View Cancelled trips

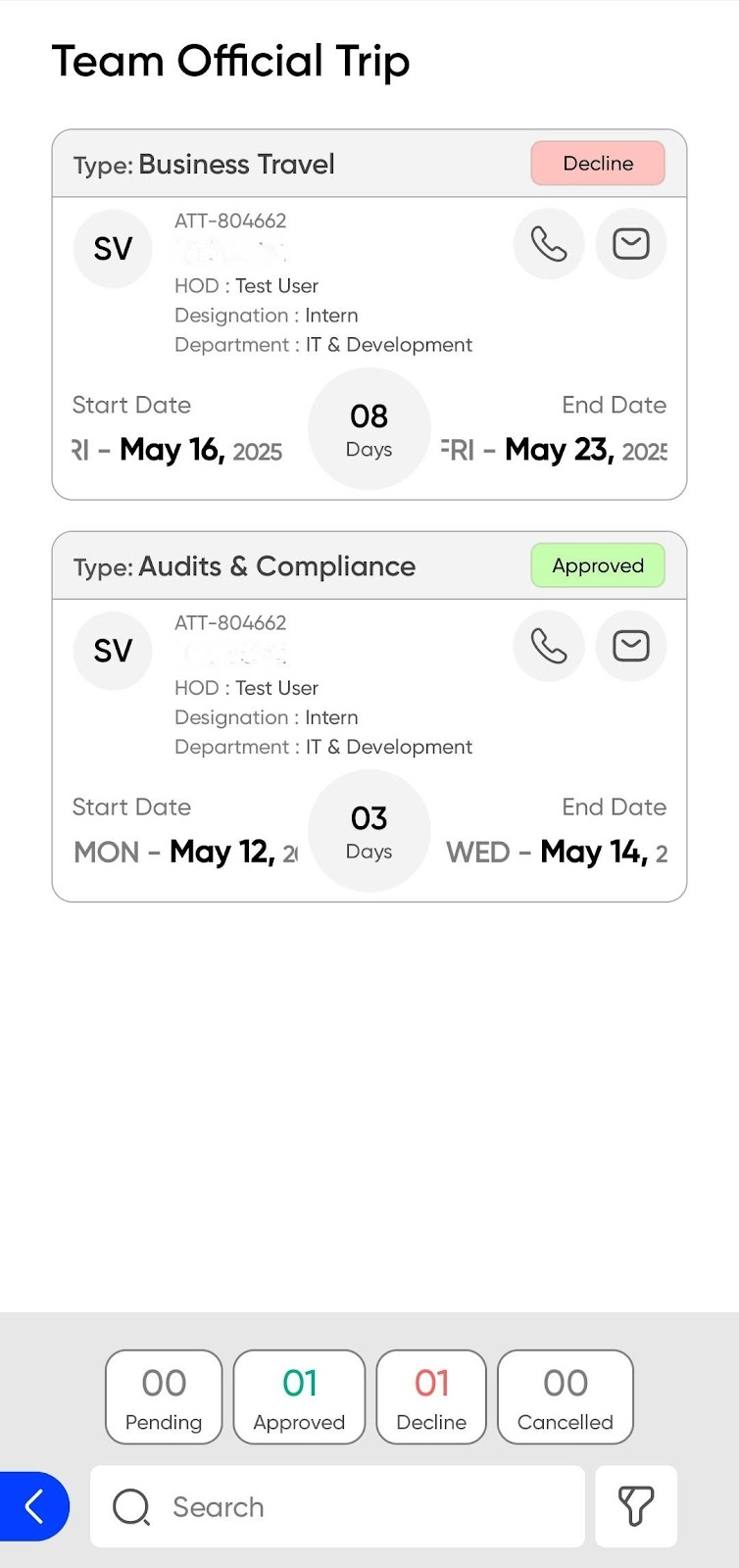click(566, 1397)
